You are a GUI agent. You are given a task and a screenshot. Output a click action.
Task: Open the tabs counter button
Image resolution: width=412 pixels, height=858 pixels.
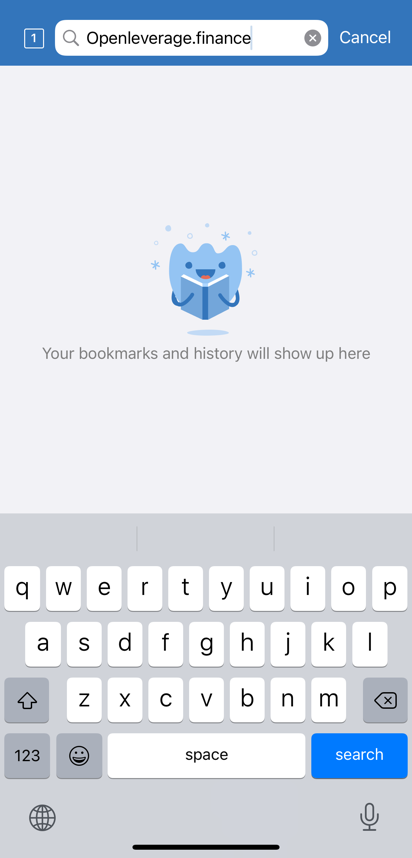coord(34,38)
